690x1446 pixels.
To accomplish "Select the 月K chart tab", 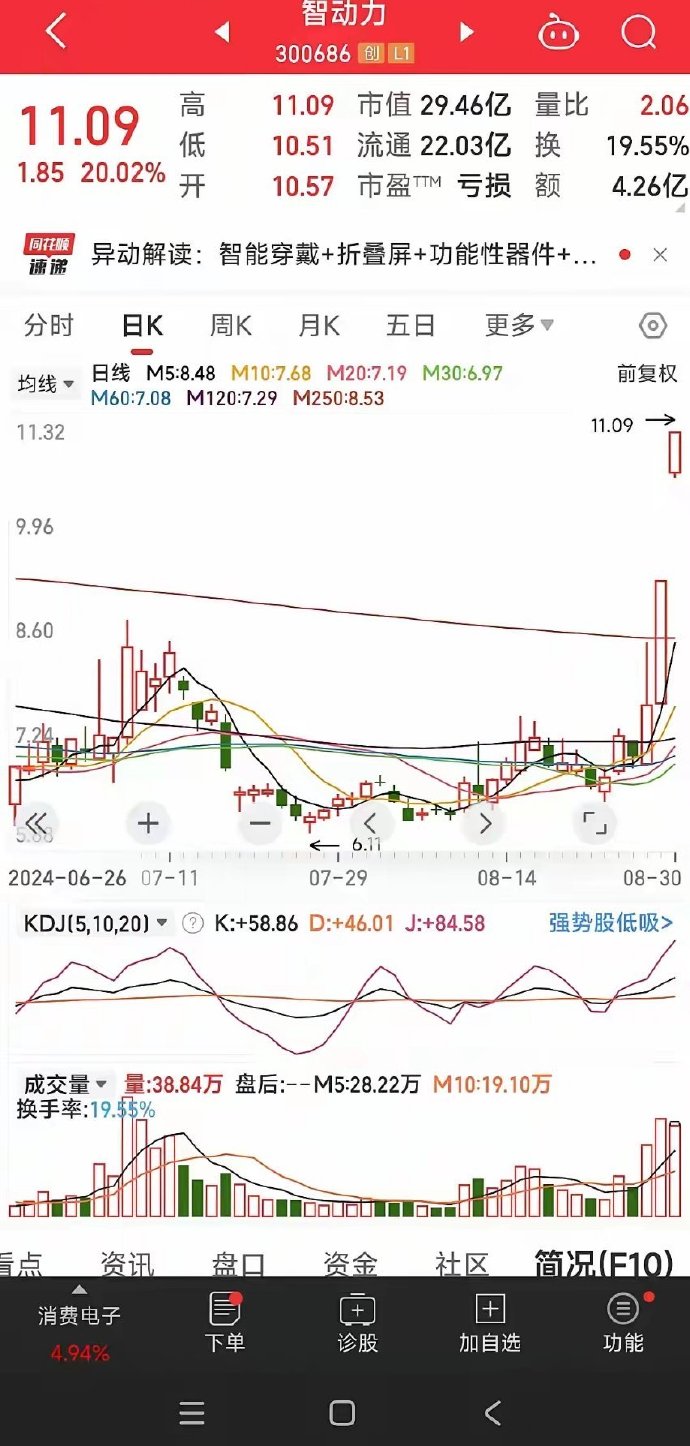I will [x=320, y=326].
